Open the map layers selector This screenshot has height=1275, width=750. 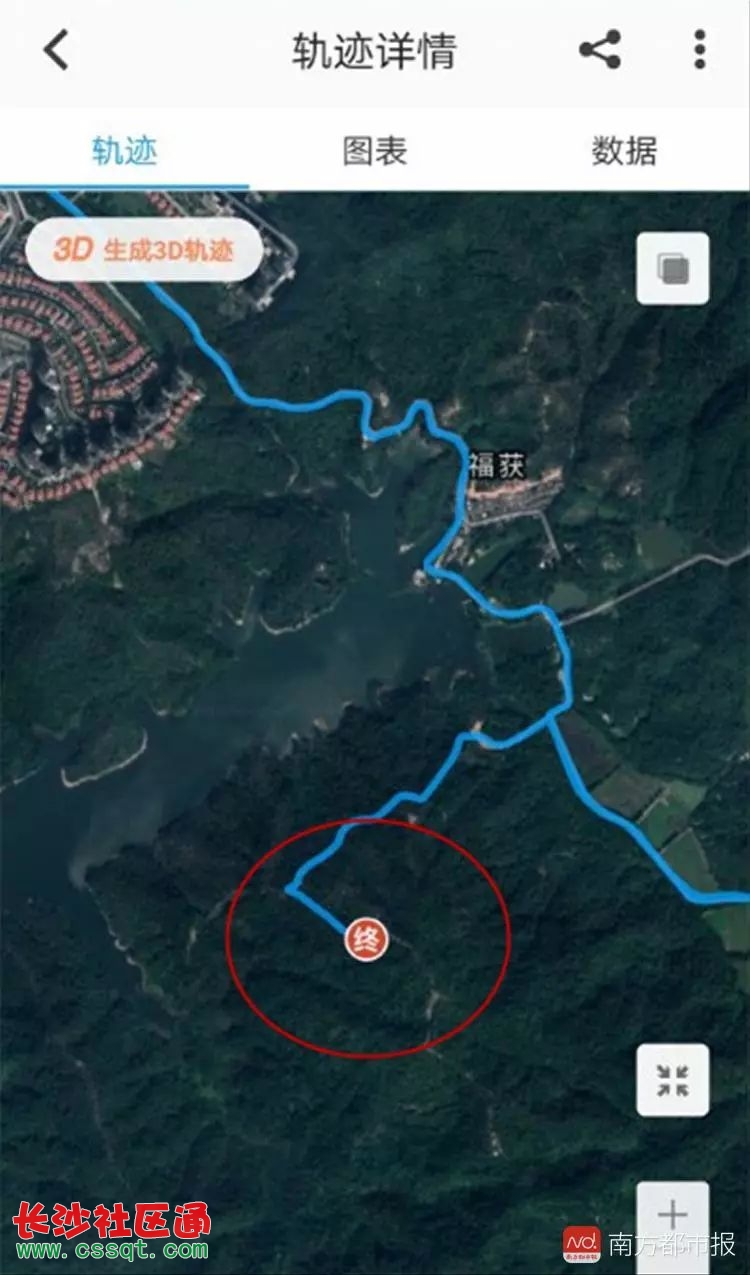(x=673, y=268)
